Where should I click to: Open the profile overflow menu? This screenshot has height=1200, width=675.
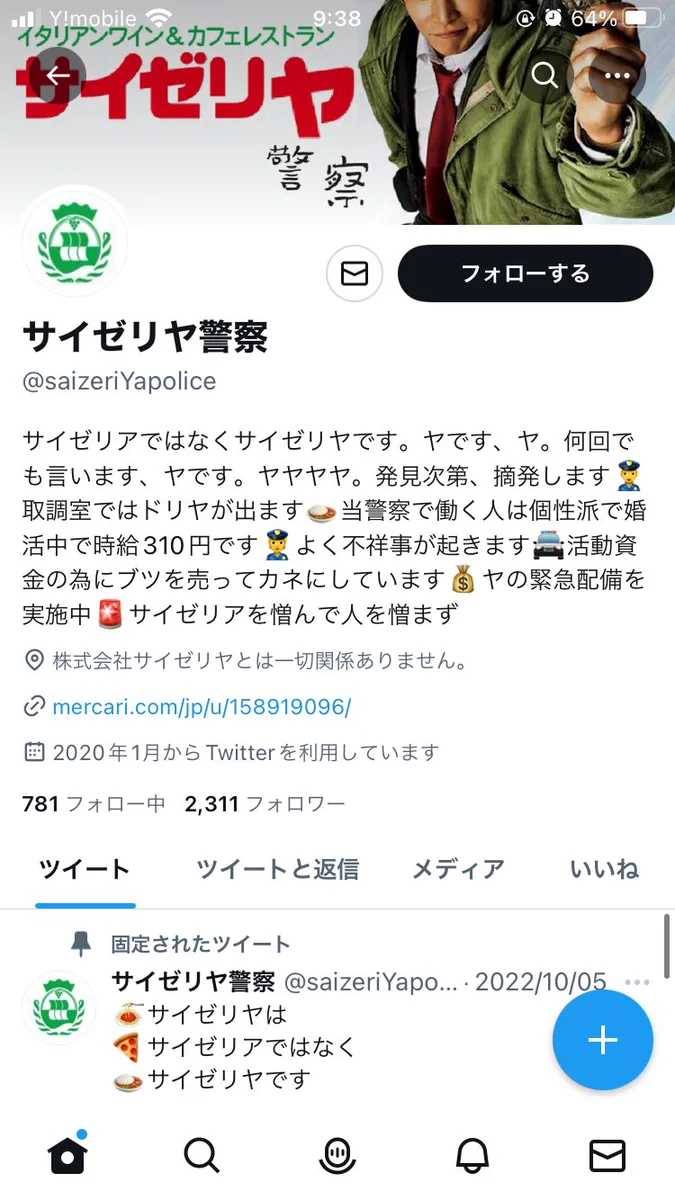(618, 75)
